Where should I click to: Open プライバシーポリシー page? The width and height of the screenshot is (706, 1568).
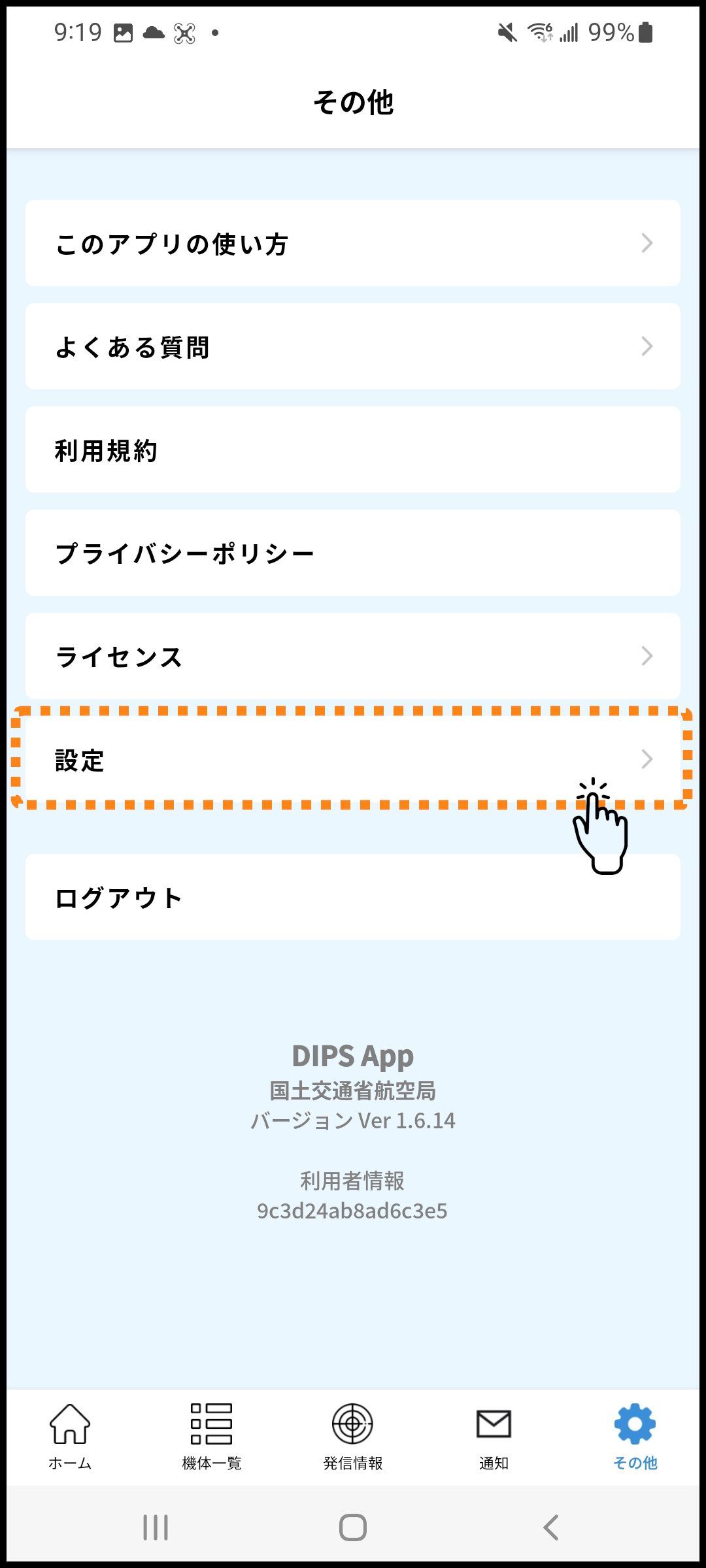(353, 553)
